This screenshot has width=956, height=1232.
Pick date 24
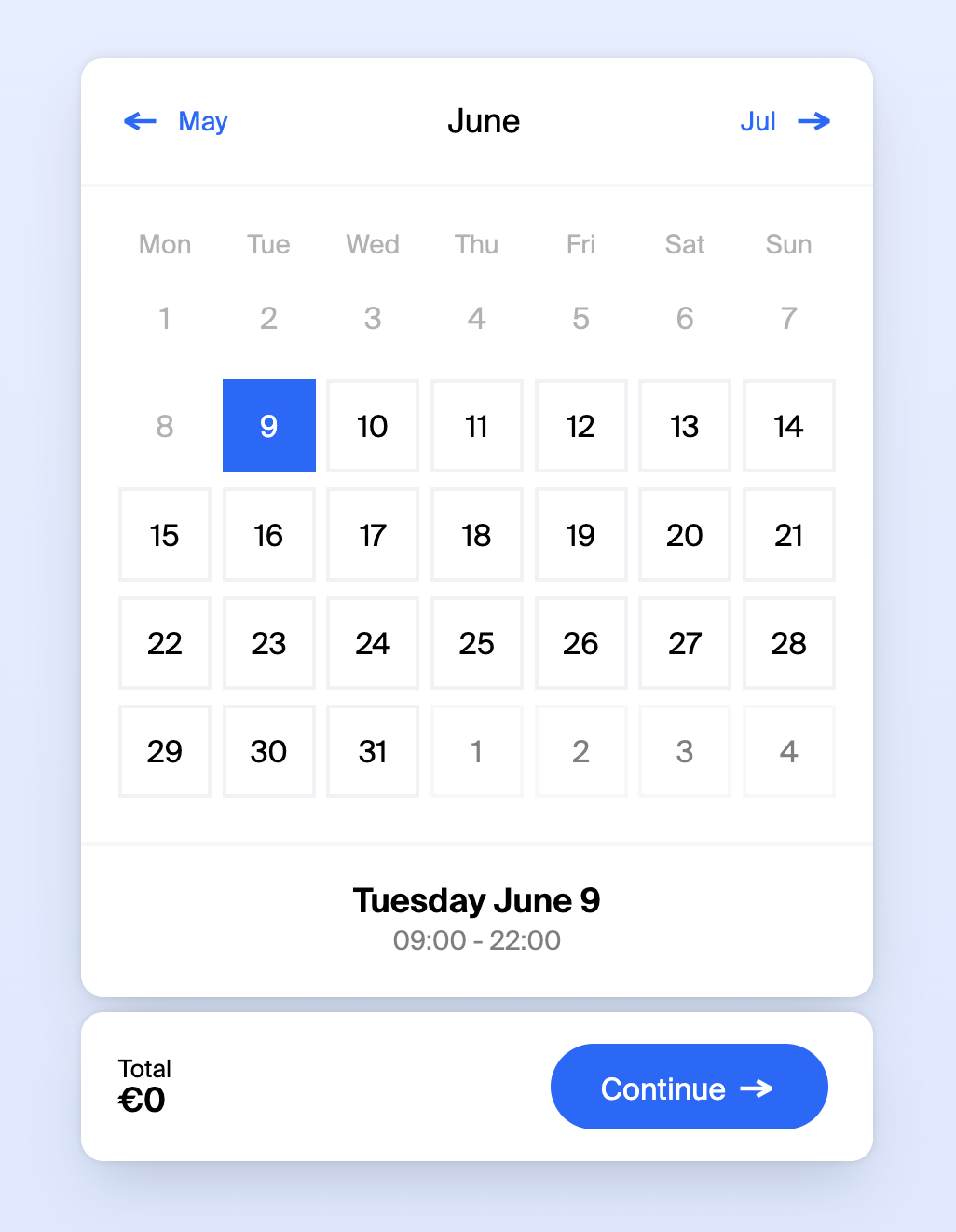(373, 643)
